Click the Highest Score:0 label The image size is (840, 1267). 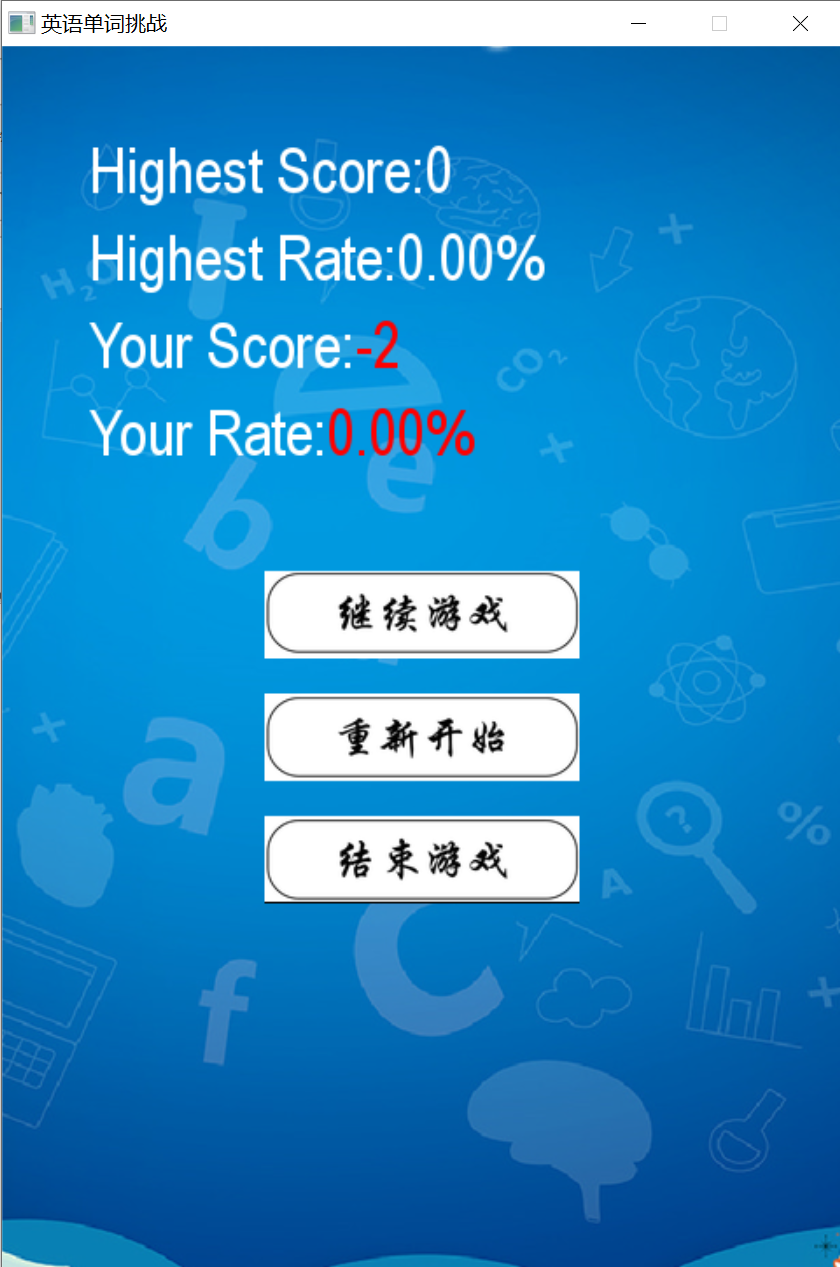coord(270,172)
